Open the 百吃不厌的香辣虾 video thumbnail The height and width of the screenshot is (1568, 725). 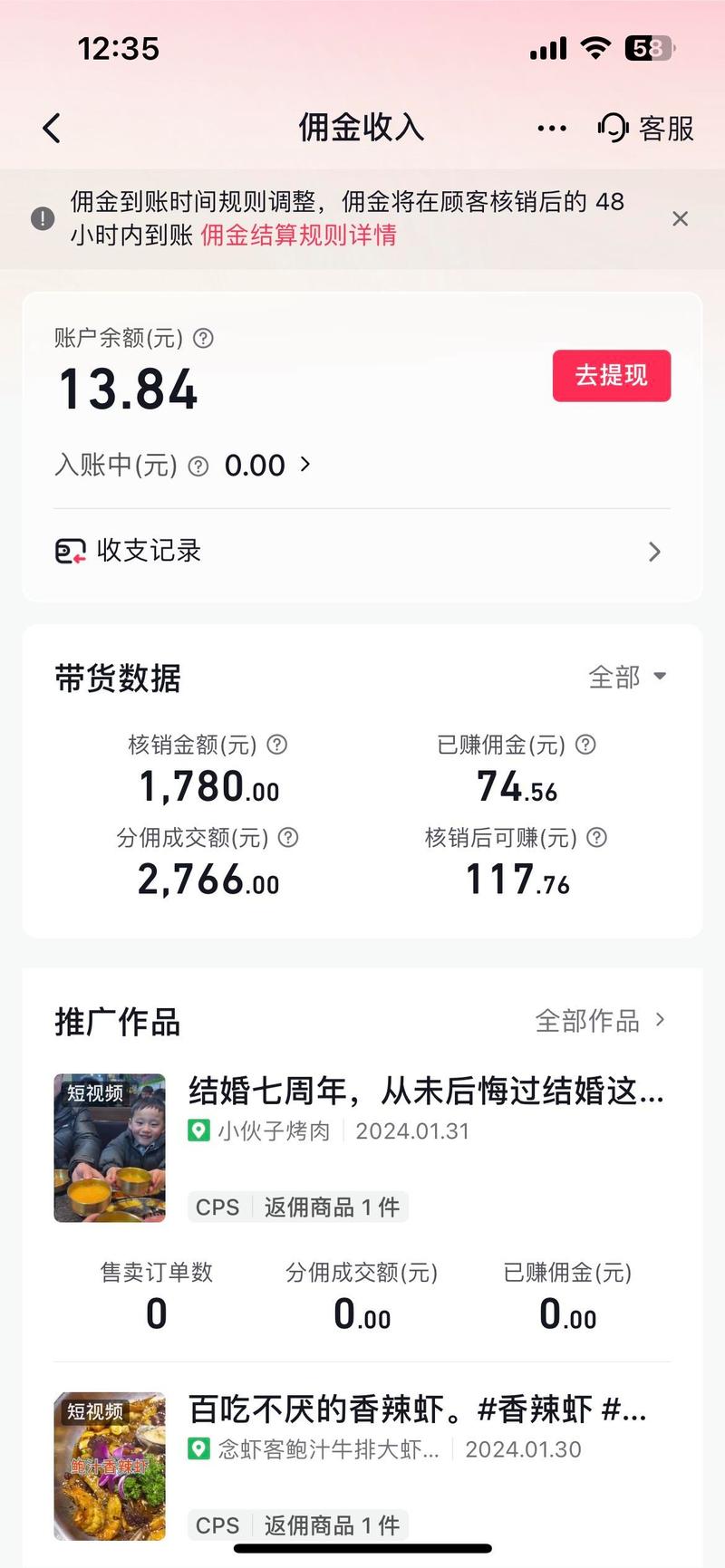(110, 1466)
